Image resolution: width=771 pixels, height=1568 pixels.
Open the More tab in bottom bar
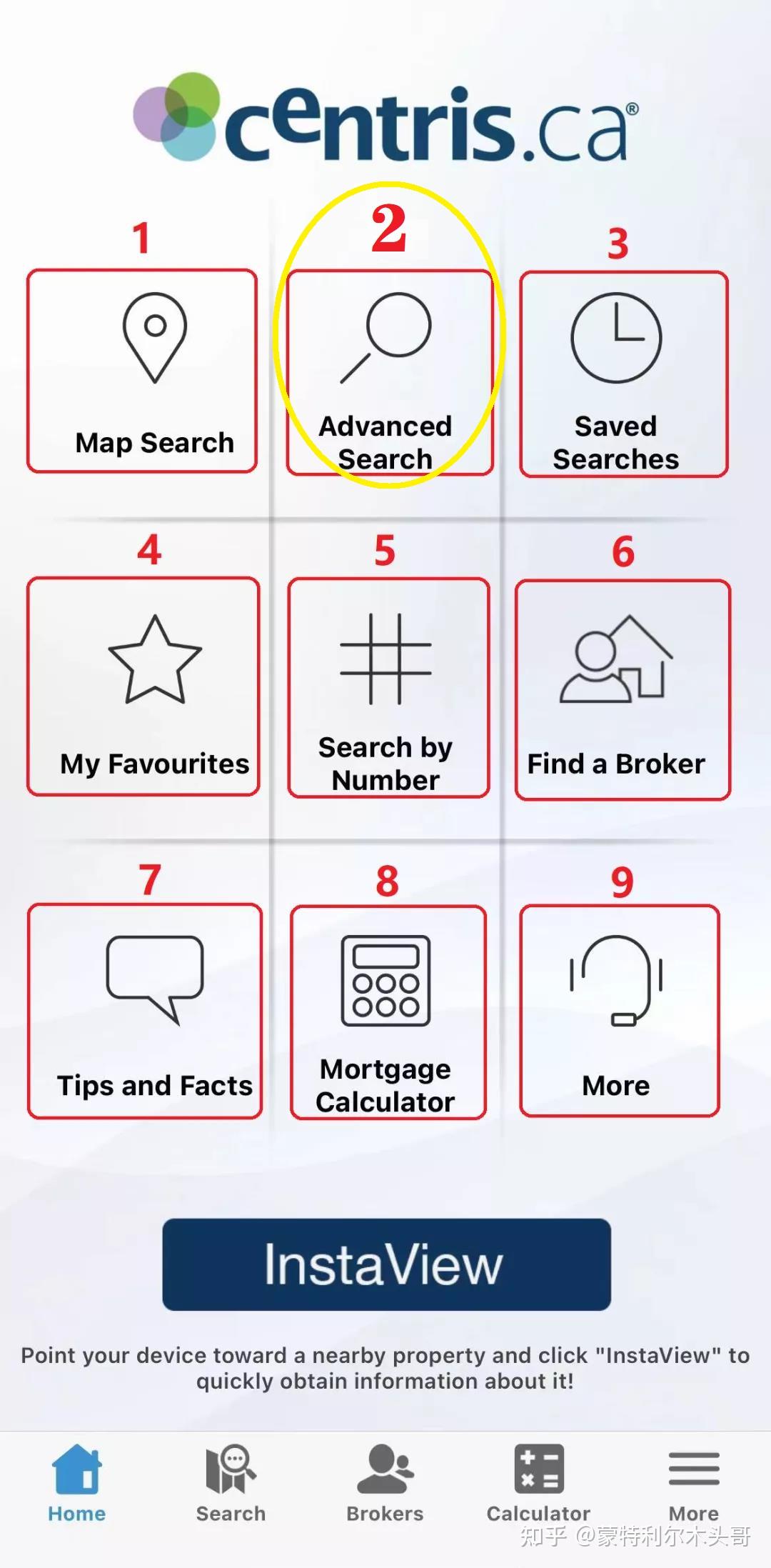[x=694, y=1482]
